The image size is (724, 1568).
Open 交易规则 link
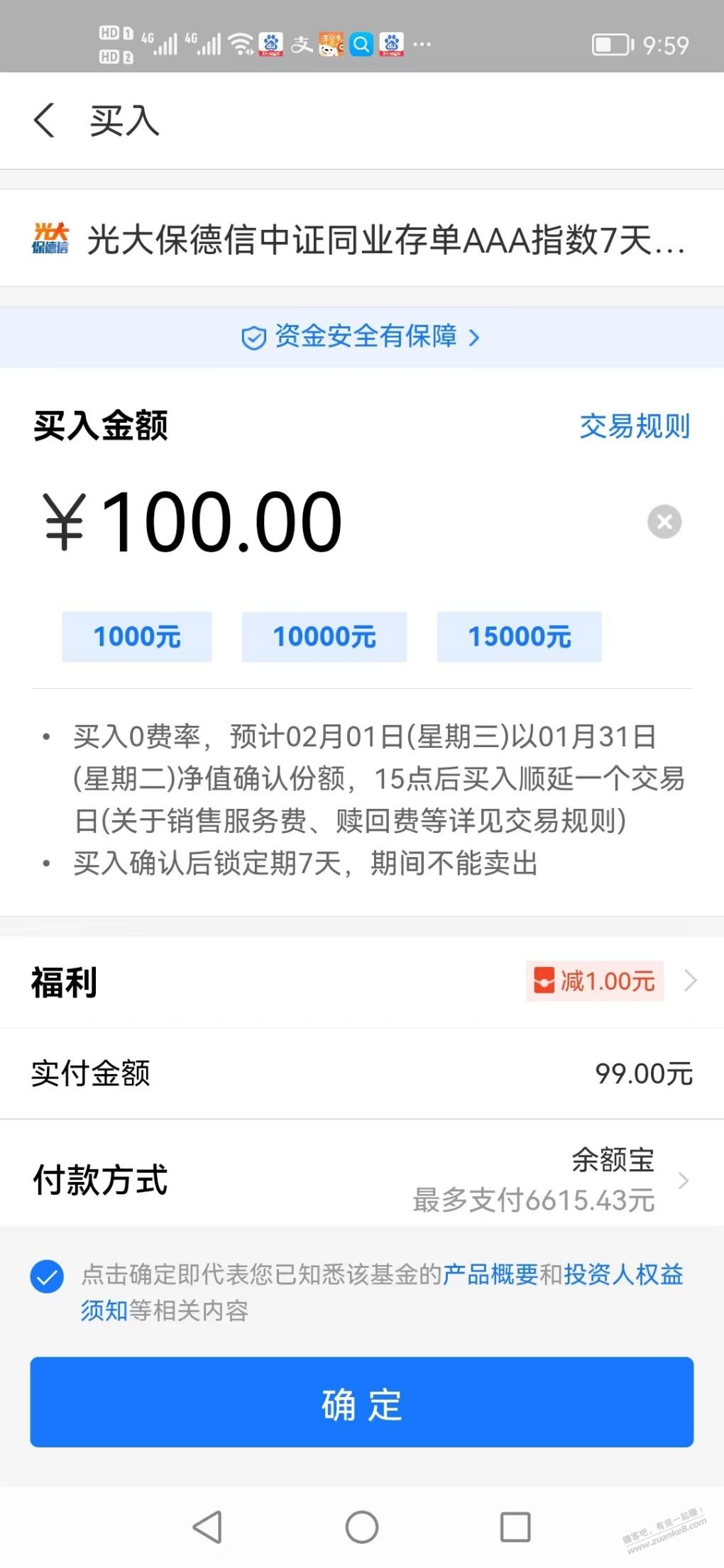[x=635, y=426]
